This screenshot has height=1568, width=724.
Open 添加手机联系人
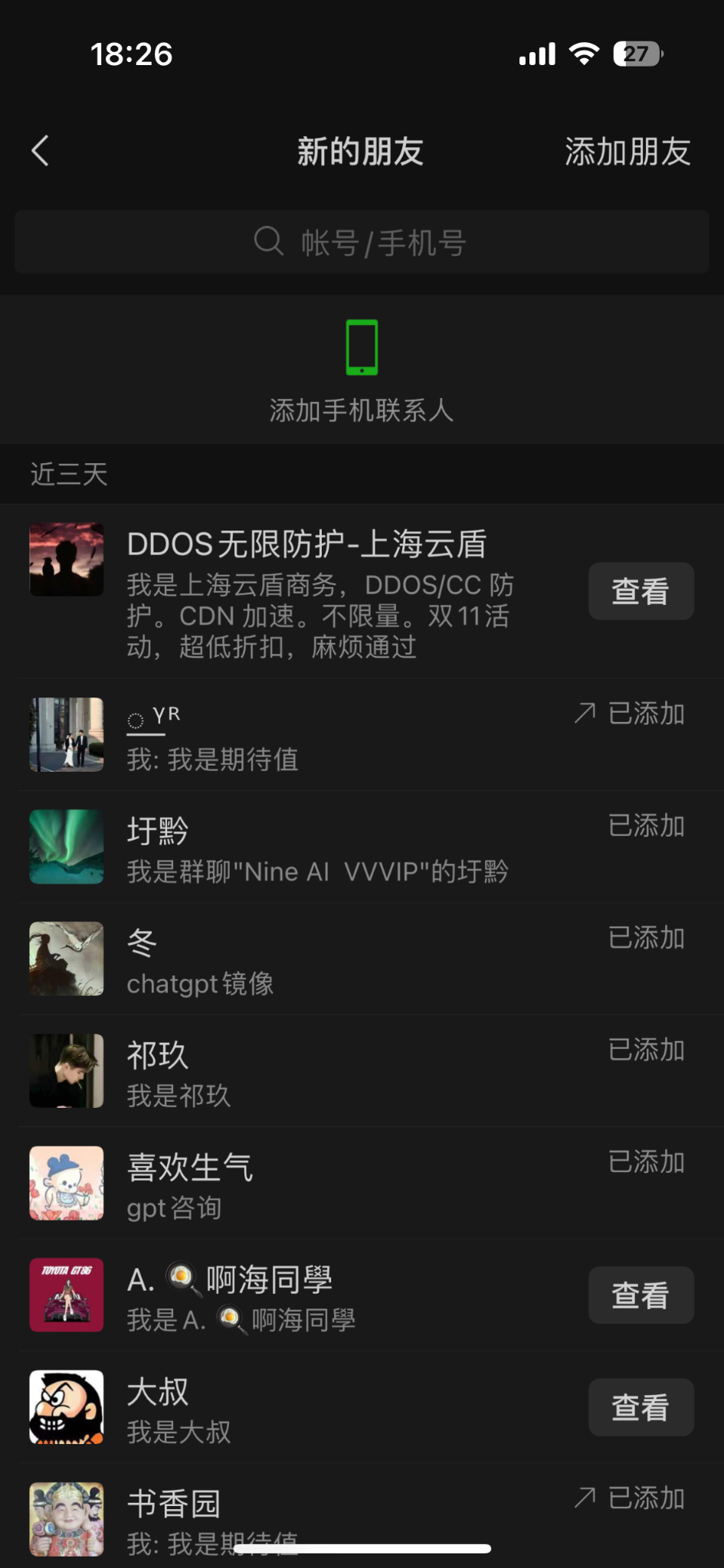pyautogui.click(x=362, y=371)
